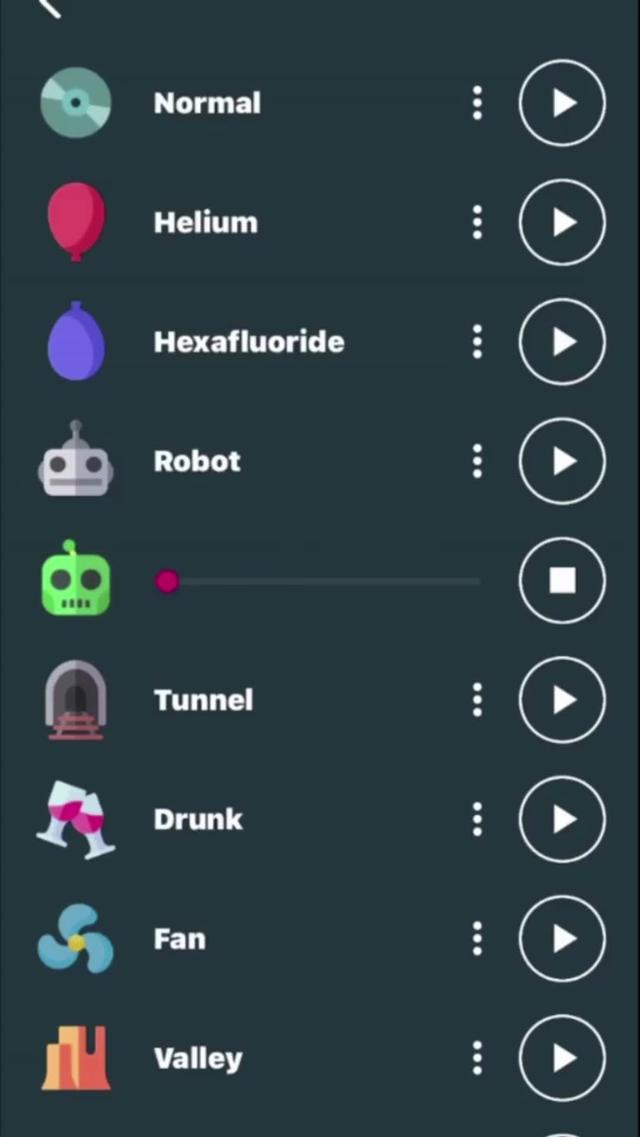Stop the currently playing green robot effect

click(562, 581)
